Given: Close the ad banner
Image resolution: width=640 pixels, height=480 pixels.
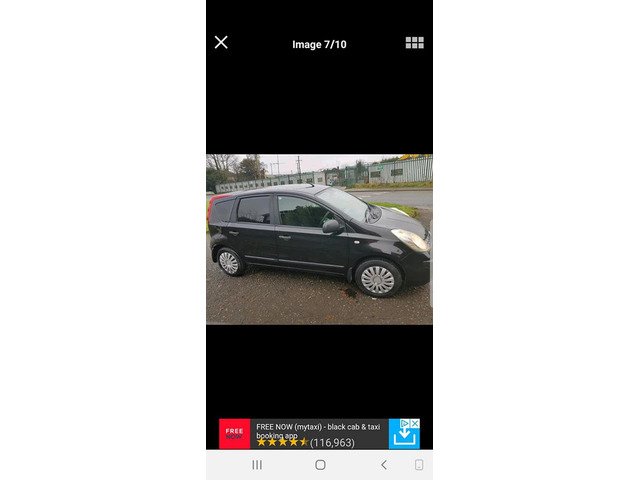Looking at the screenshot, I should [x=415, y=423].
